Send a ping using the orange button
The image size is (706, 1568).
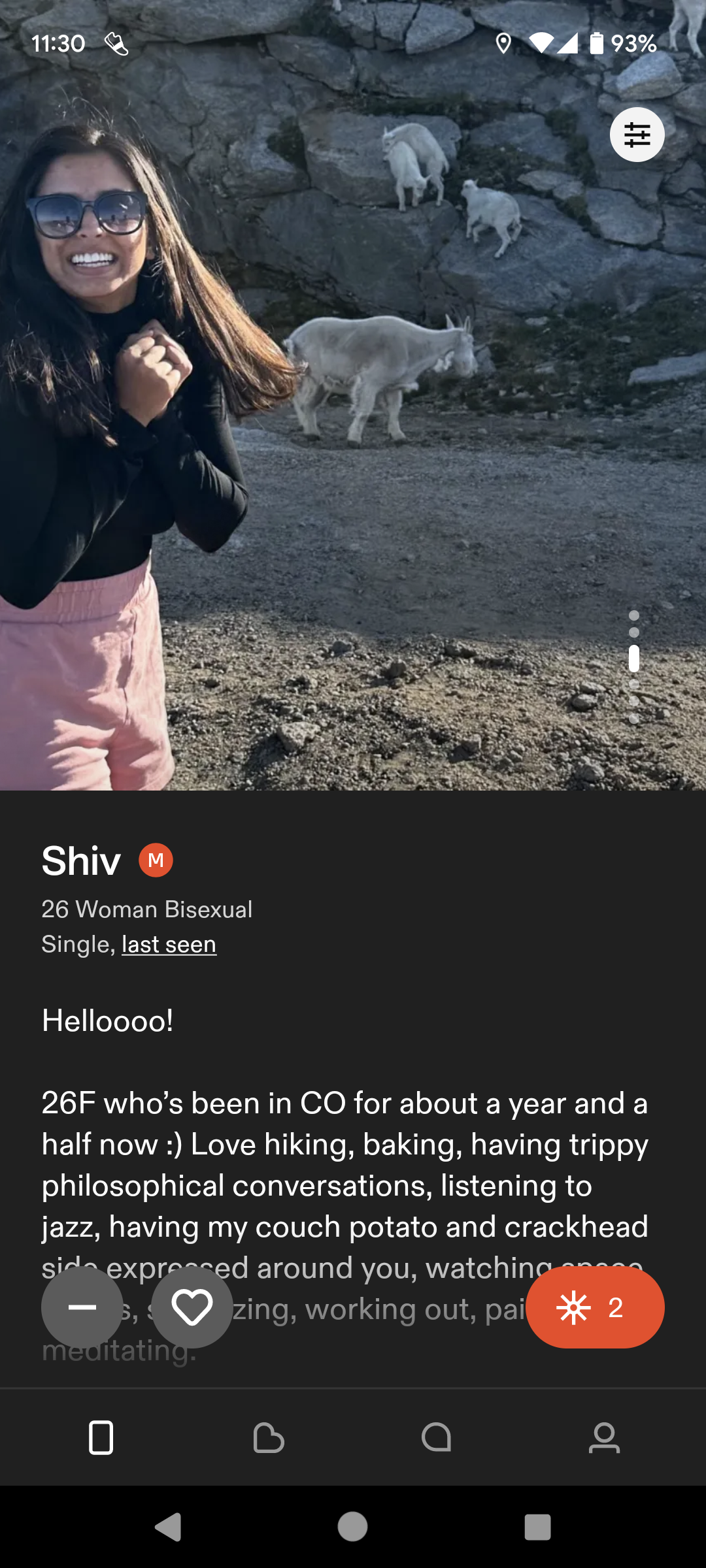[596, 1307]
